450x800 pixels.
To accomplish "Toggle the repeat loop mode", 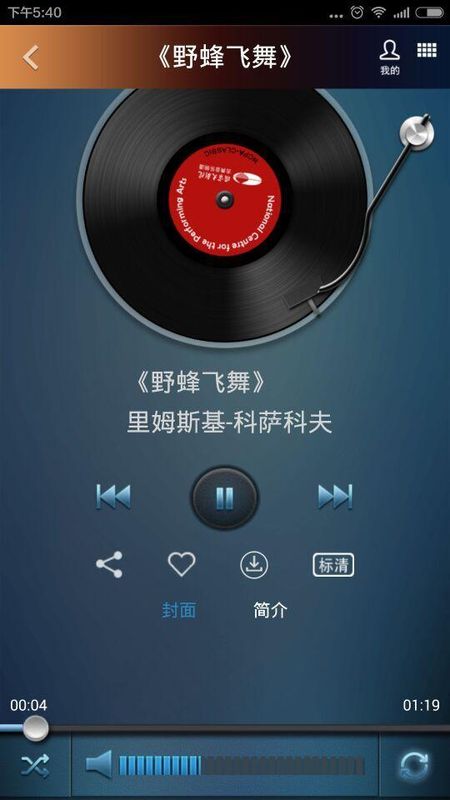I will (x=414, y=766).
